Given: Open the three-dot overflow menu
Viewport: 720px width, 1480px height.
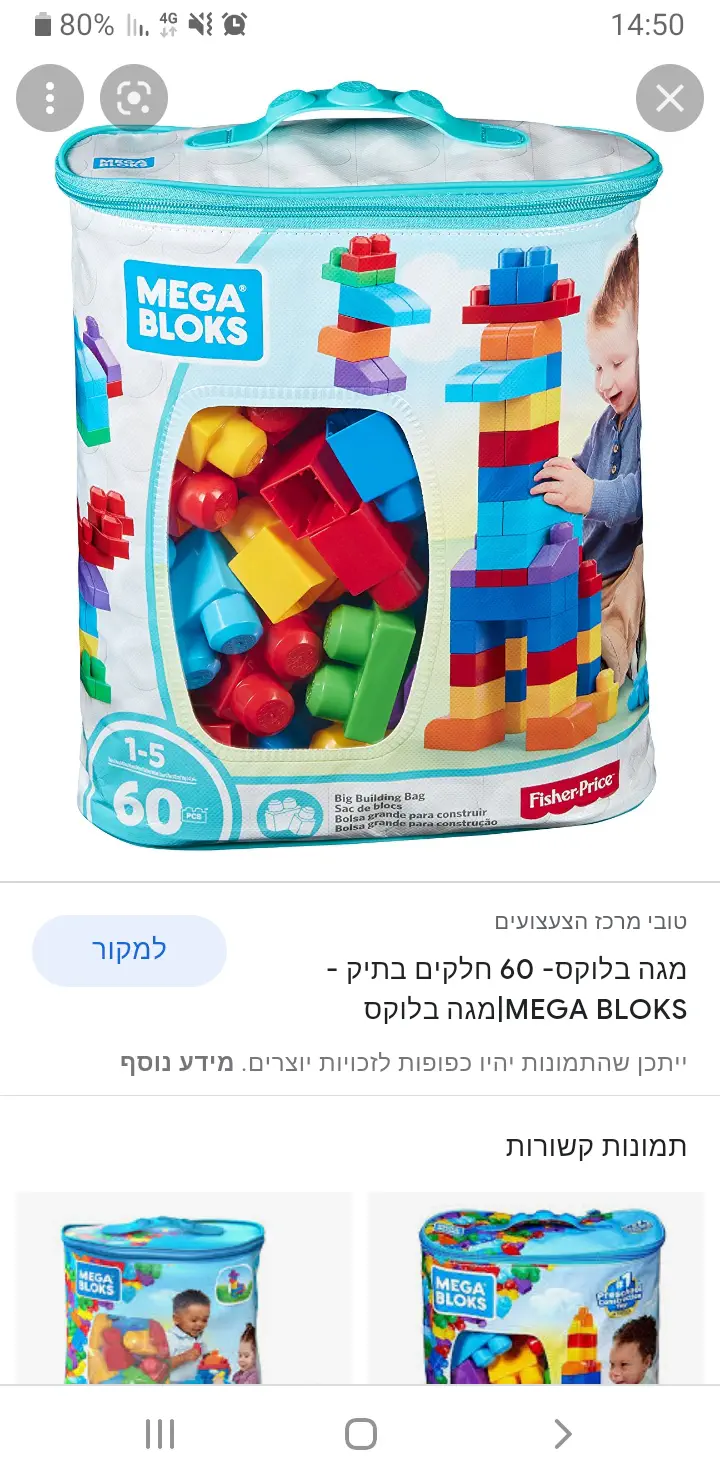Looking at the screenshot, I should click(50, 98).
